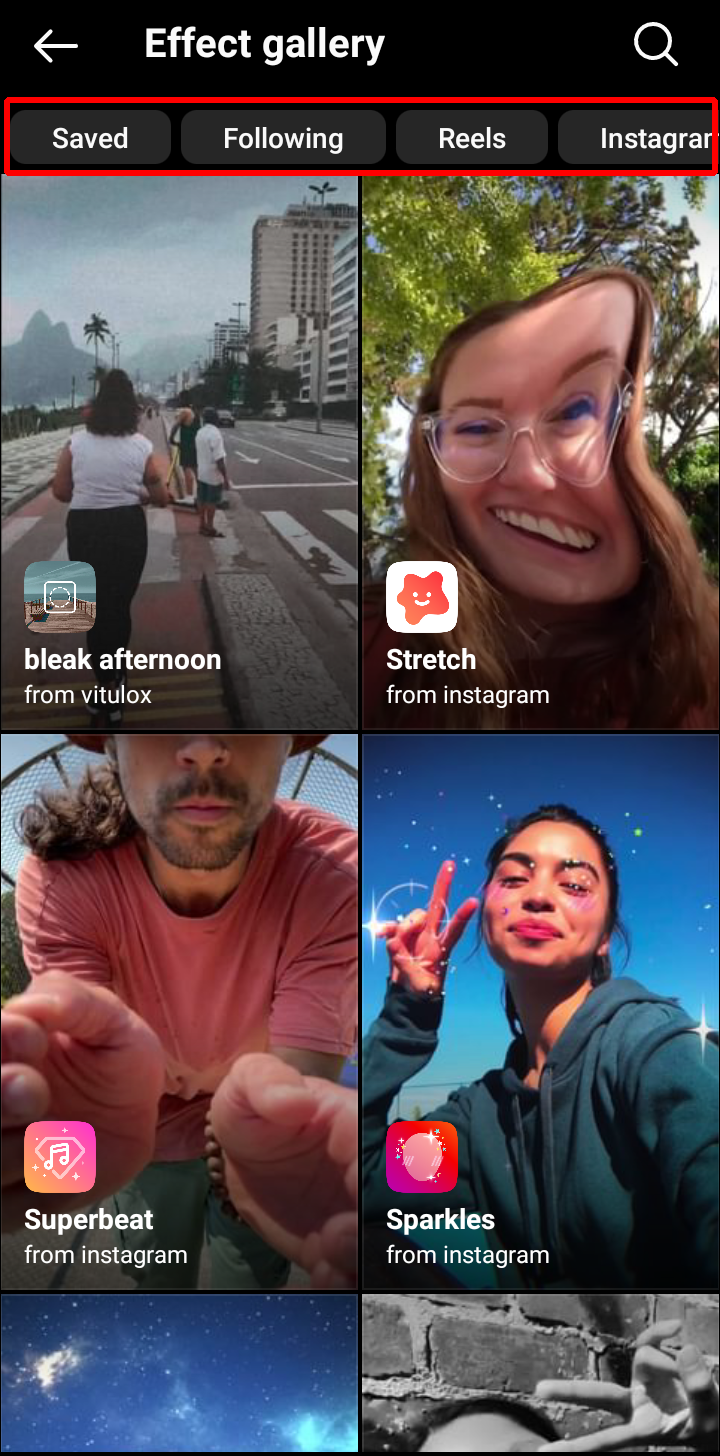Open search for effects
The width and height of the screenshot is (720, 1456).
(x=656, y=45)
